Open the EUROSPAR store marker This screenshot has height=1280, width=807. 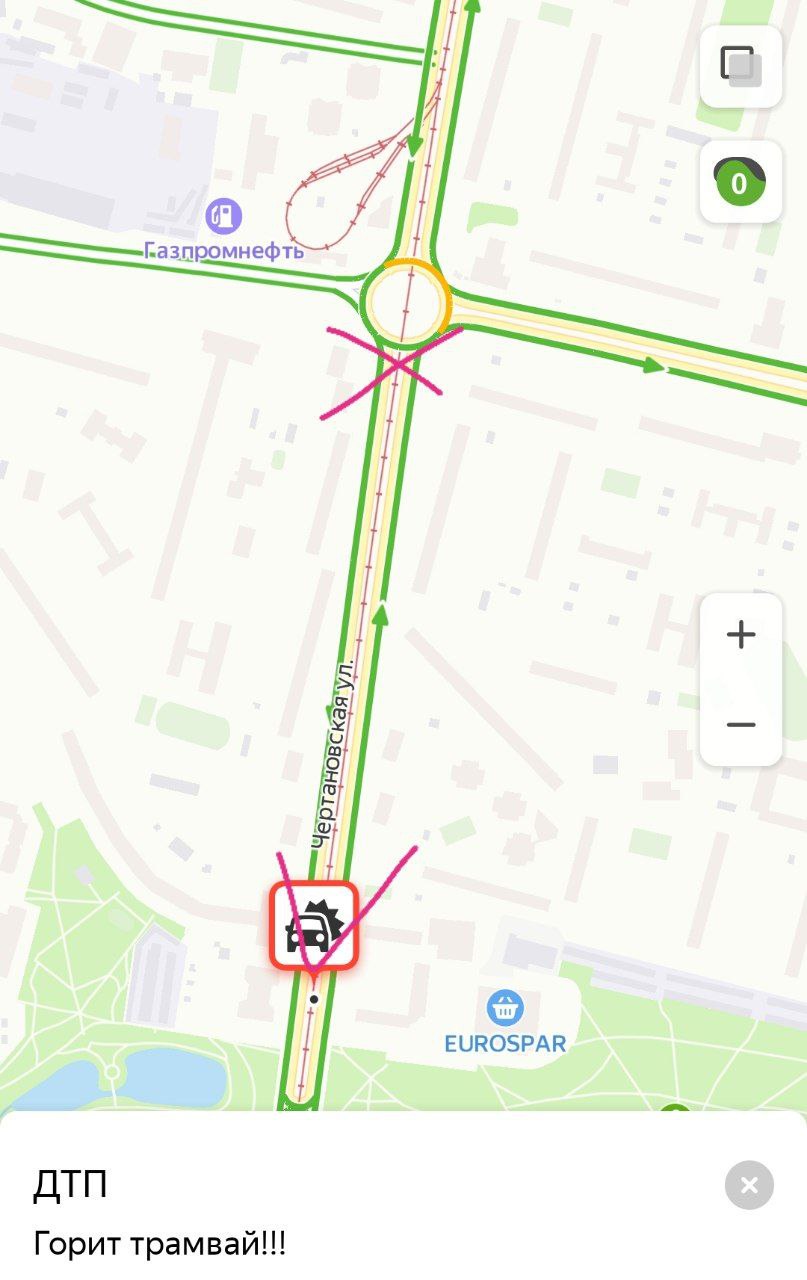point(505,1008)
